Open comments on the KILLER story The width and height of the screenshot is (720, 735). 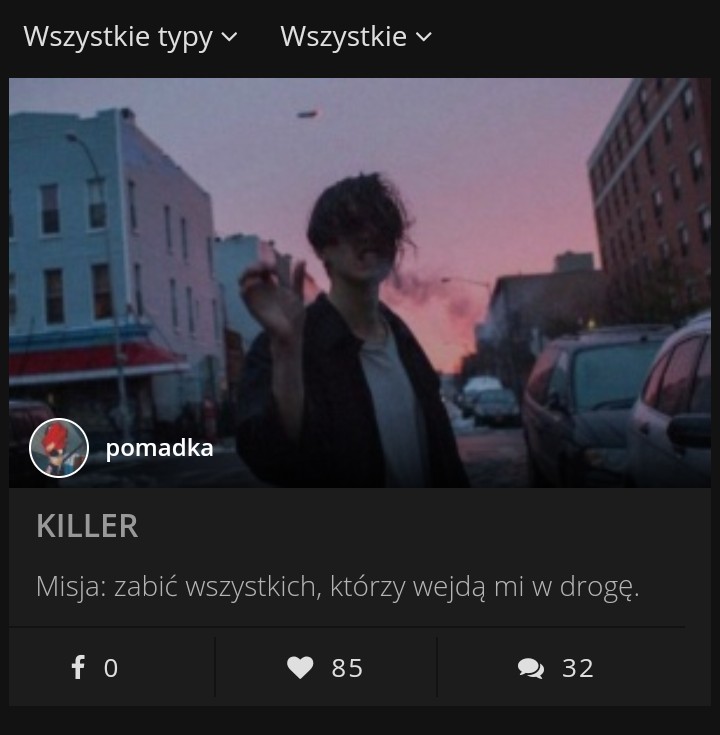pos(556,667)
